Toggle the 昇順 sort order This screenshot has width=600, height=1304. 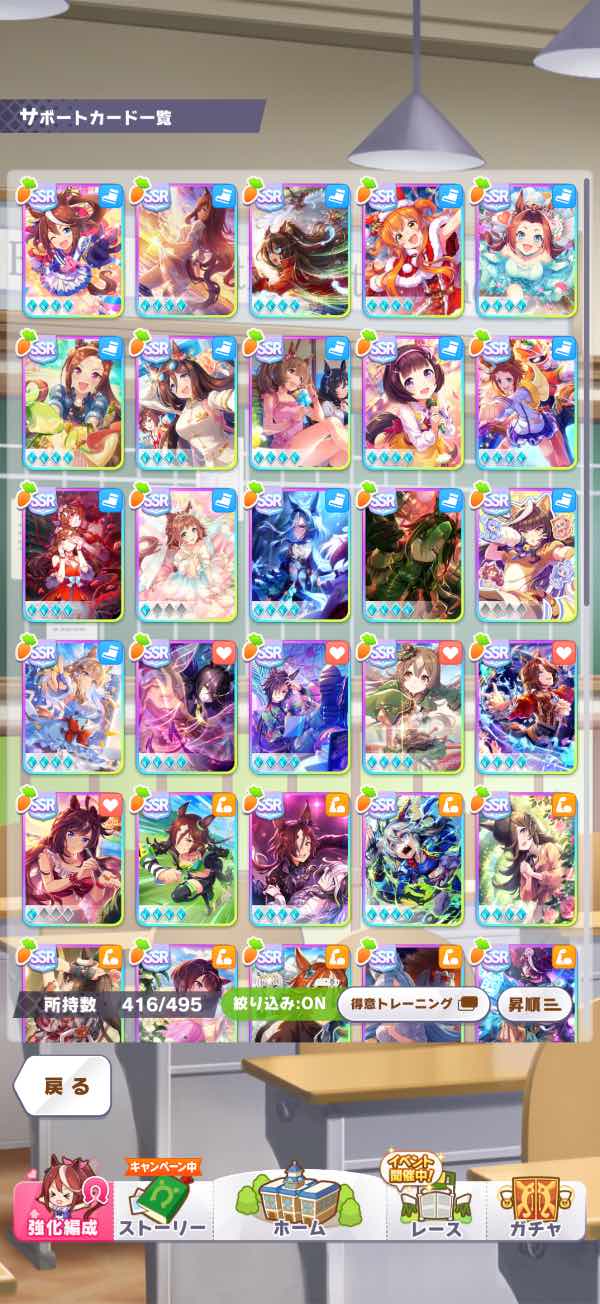pos(535,1003)
